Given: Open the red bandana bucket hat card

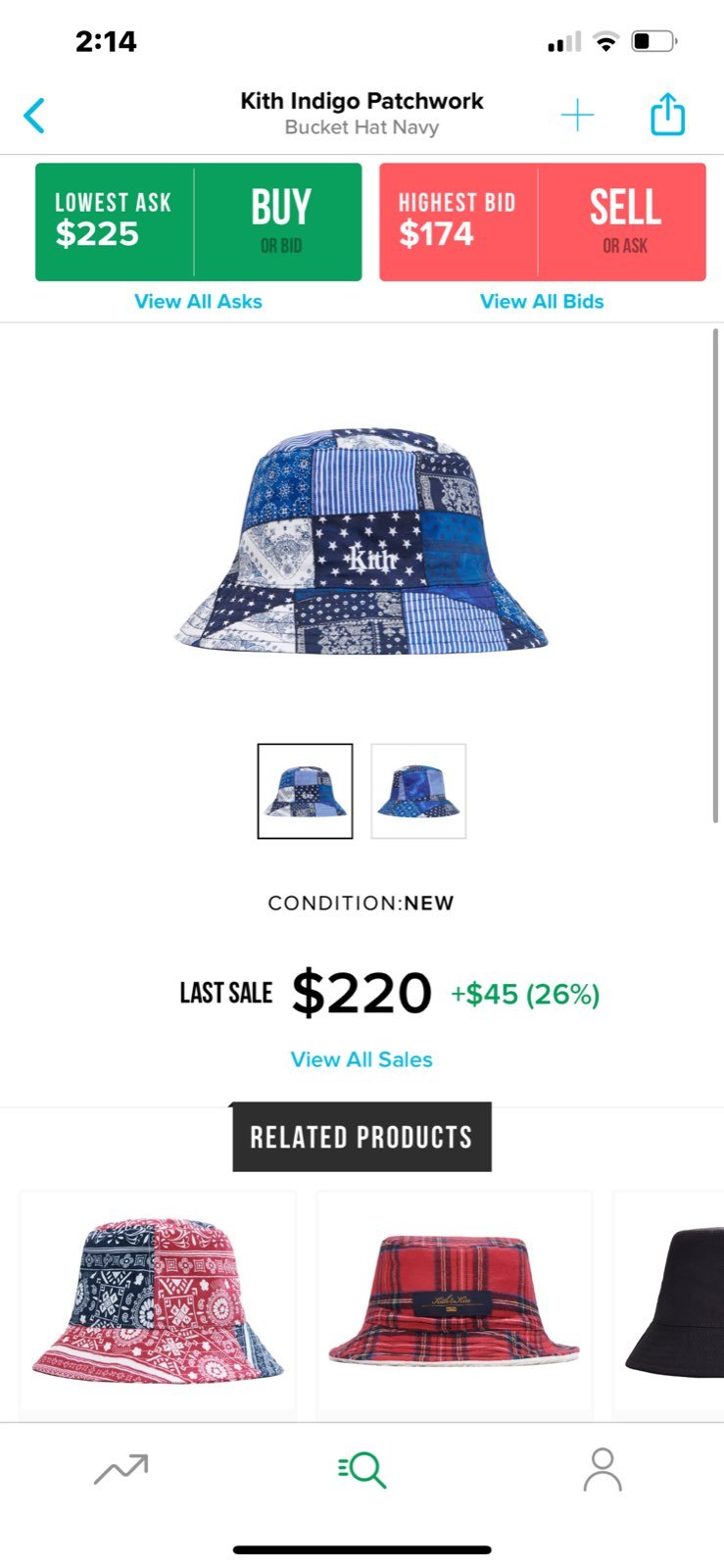Looking at the screenshot, I should click(x=158, y=1301).
